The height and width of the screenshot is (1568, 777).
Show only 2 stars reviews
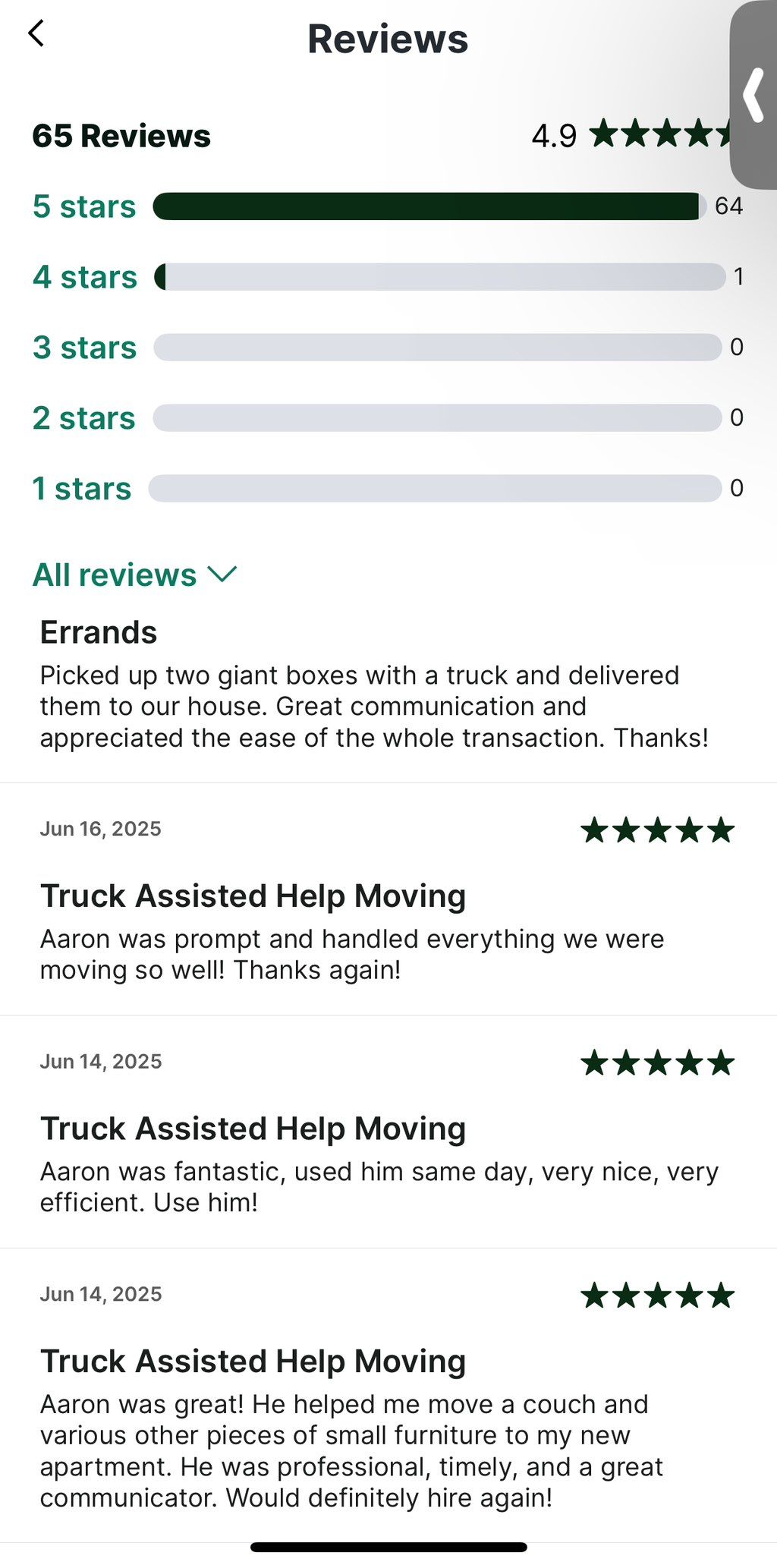[x=83, y=418]
